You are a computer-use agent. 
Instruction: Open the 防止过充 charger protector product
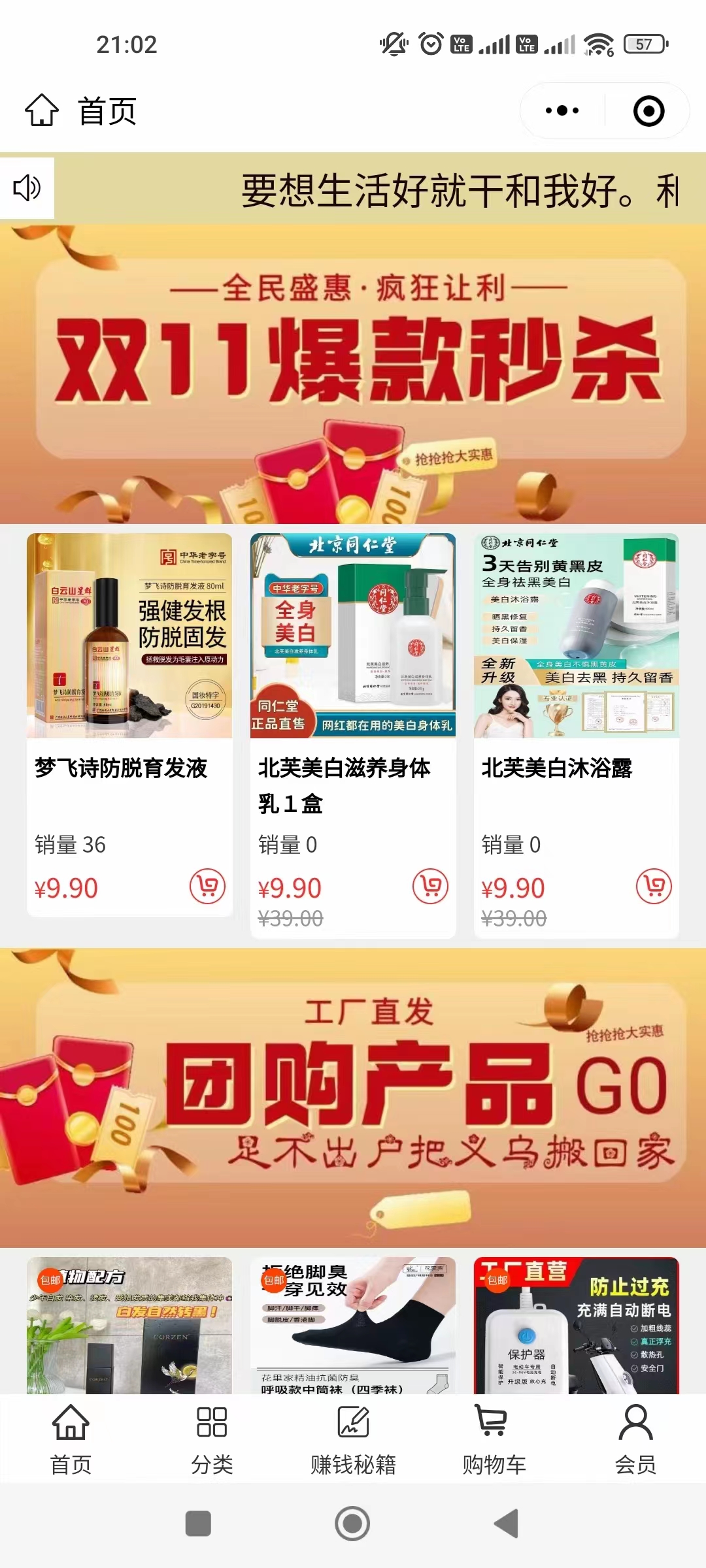pyautogui.click(x=577, y=1325)
